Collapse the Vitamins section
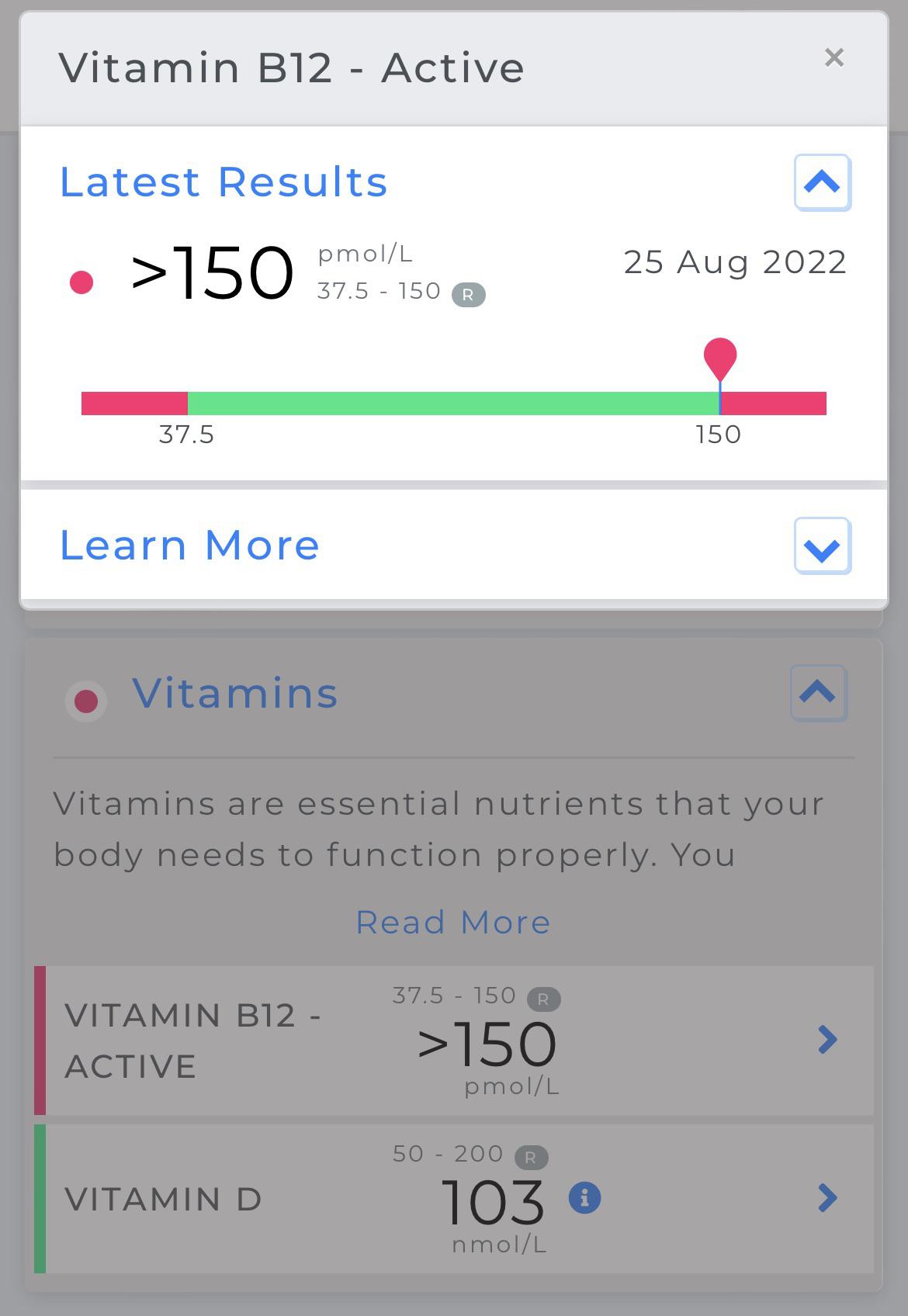The height and width of the screenshot is (1316, 908). click(818, 693)
